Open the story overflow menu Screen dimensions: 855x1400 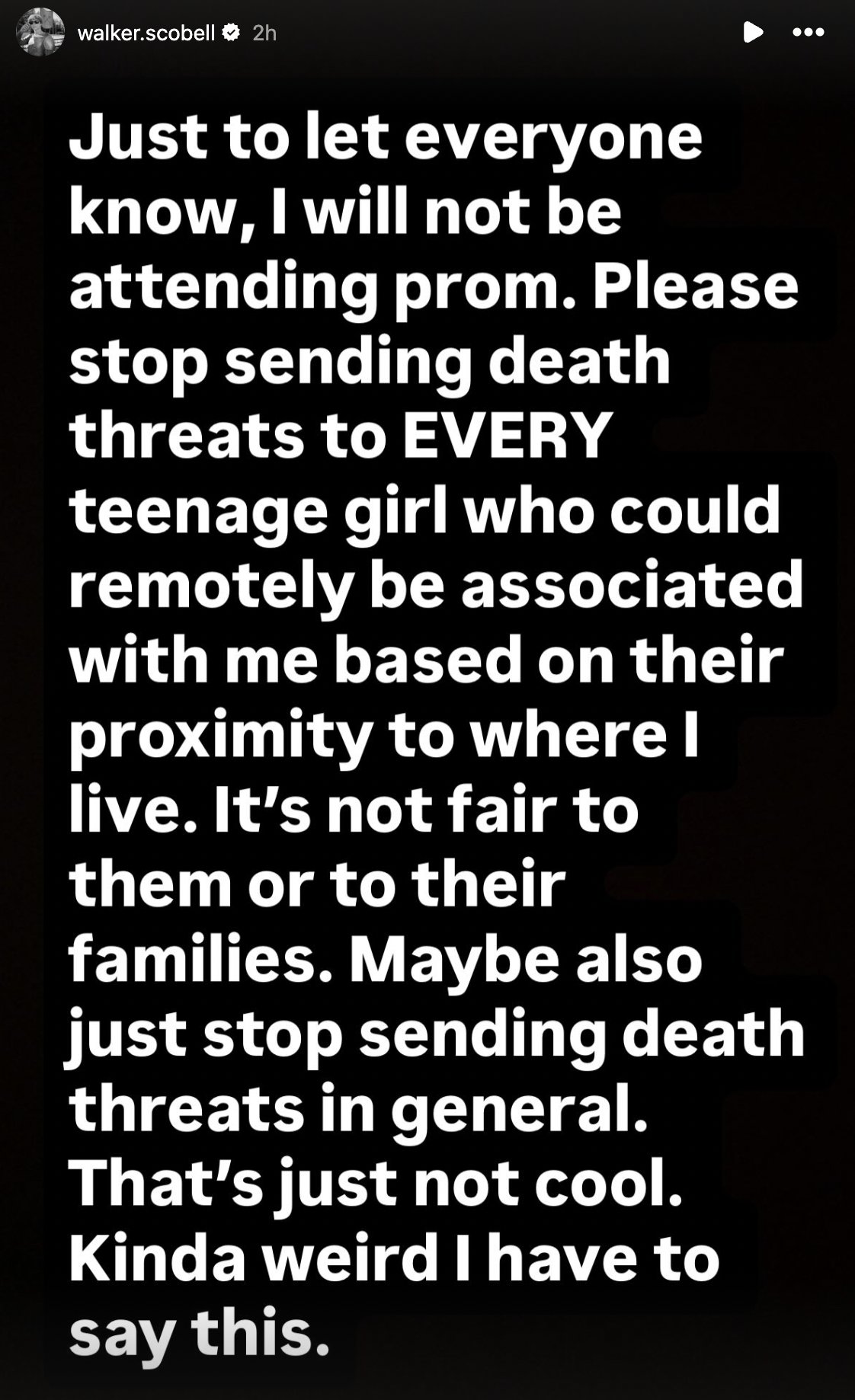point(809,33)
